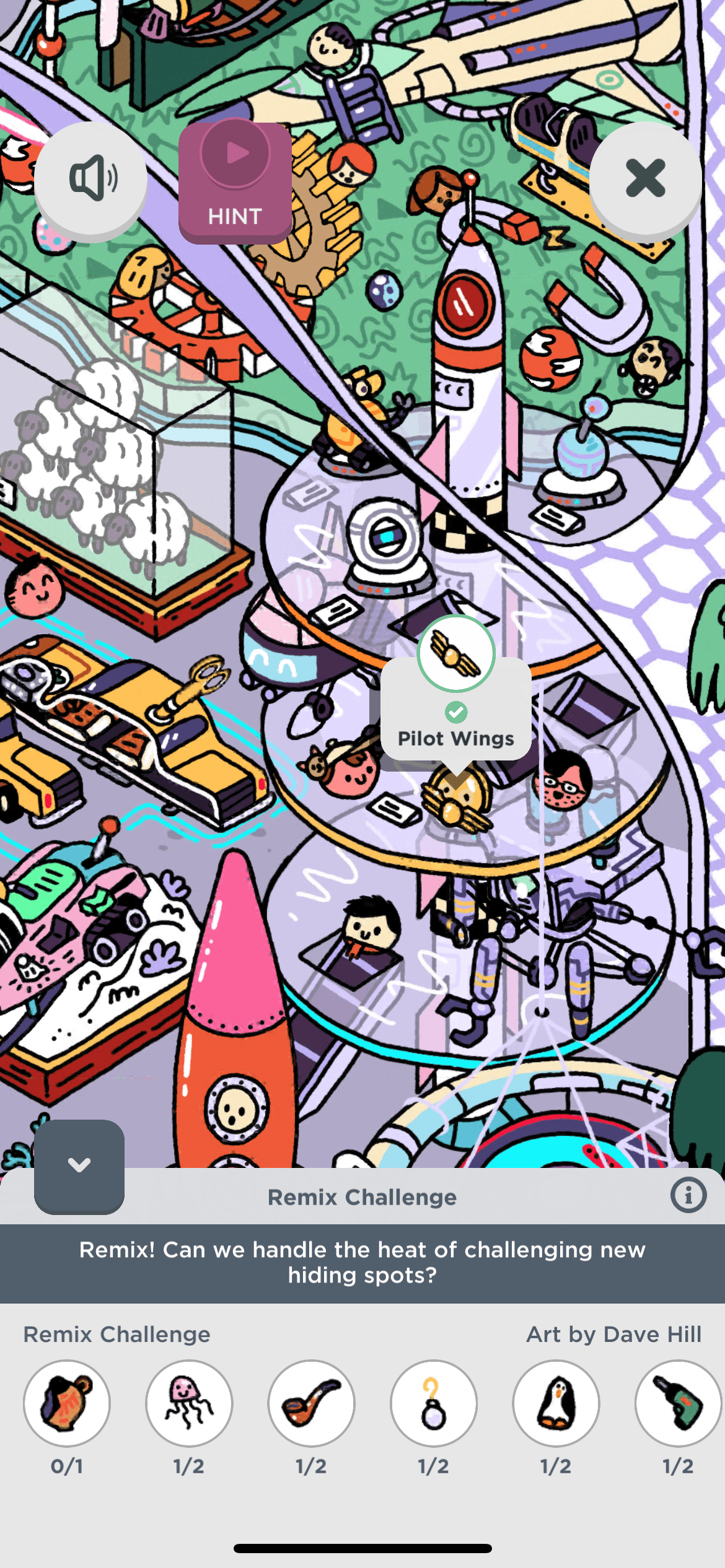Use the HINT button
Image resolution: width=725 pixels, height=1568 pixels.
pyautogui.click(x=235, y=181)
